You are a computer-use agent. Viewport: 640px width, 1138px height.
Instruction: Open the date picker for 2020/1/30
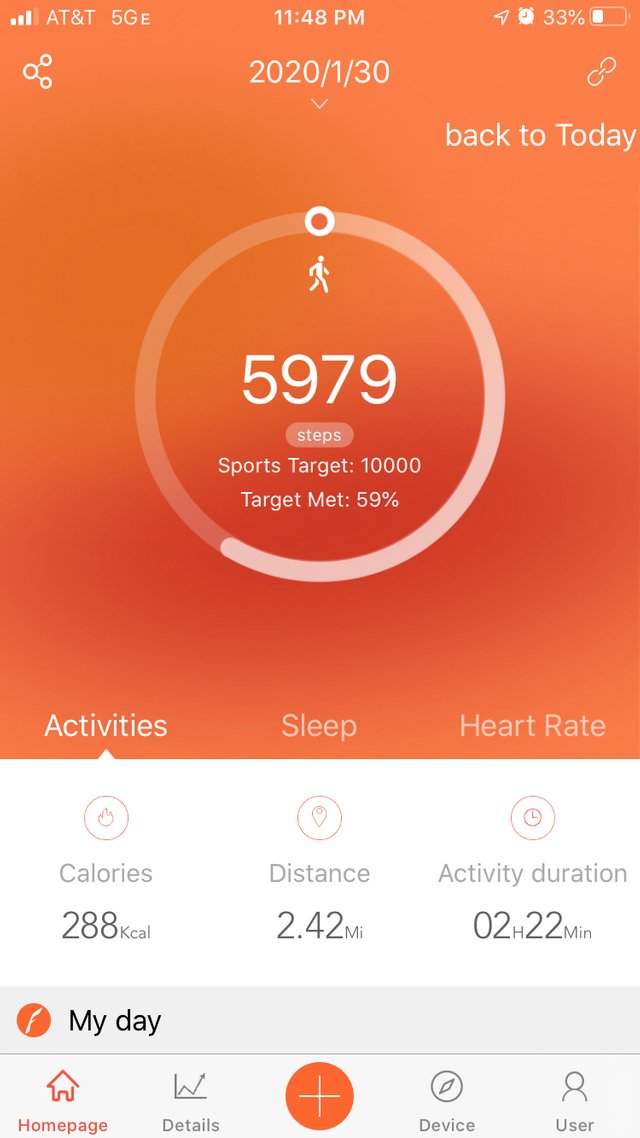coord(319,81)
